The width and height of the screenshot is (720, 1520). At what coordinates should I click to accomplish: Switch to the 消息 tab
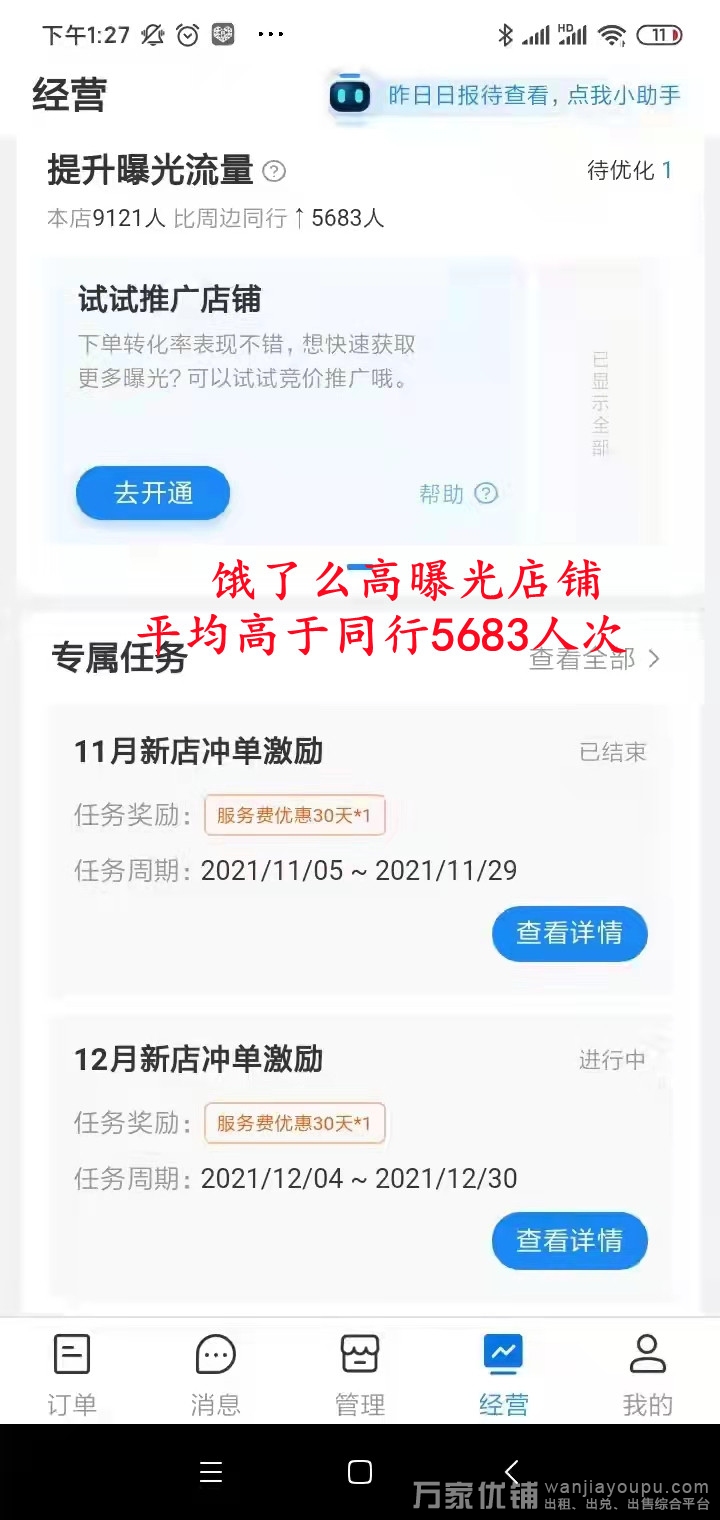(216, 1374)
